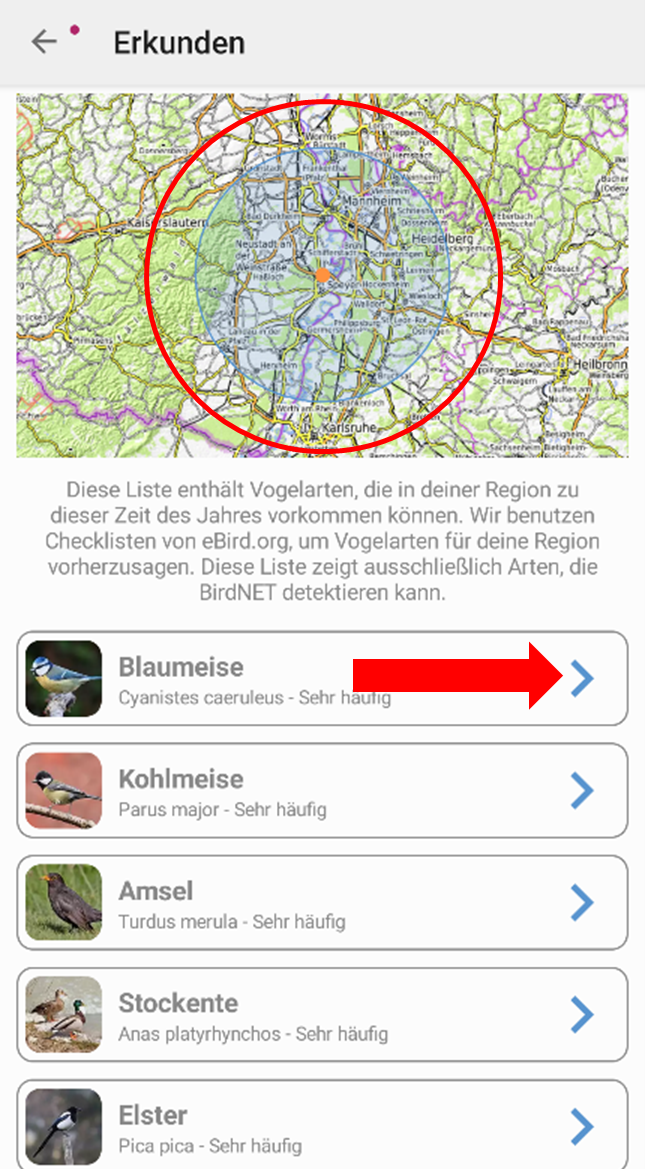
Task: Open the Kohlmeise bird entry
Action: (322, 790)
